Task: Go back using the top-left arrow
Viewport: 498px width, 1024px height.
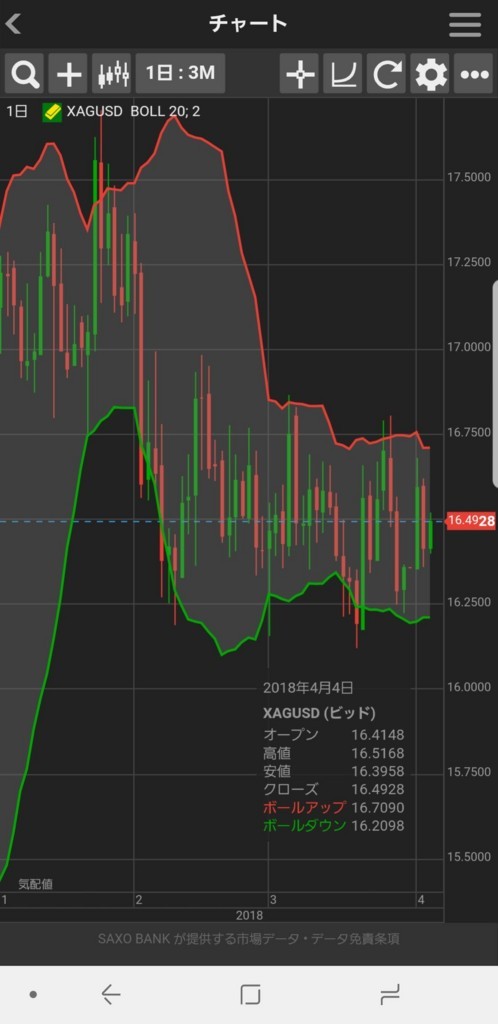Action: tap(13, 24)
